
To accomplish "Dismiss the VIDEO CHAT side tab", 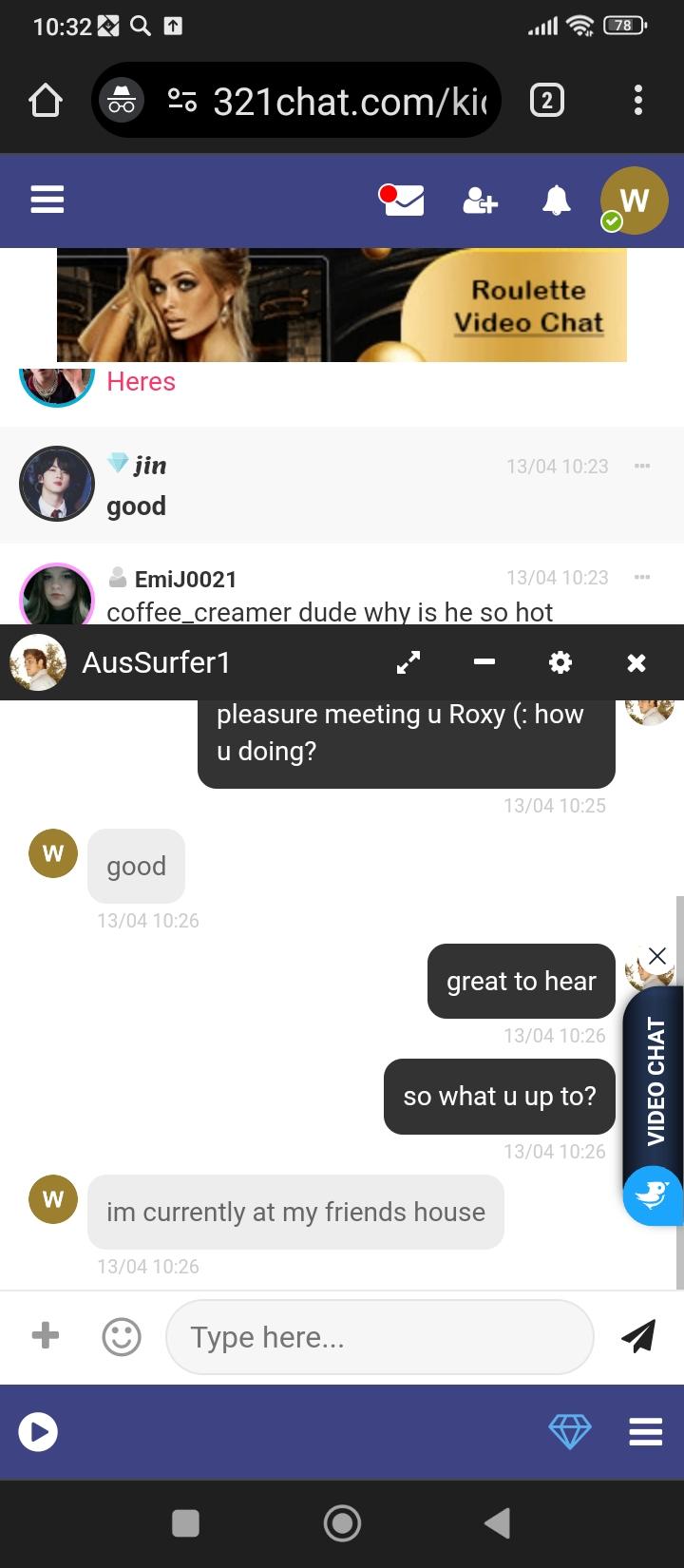I will pos(657,956).
